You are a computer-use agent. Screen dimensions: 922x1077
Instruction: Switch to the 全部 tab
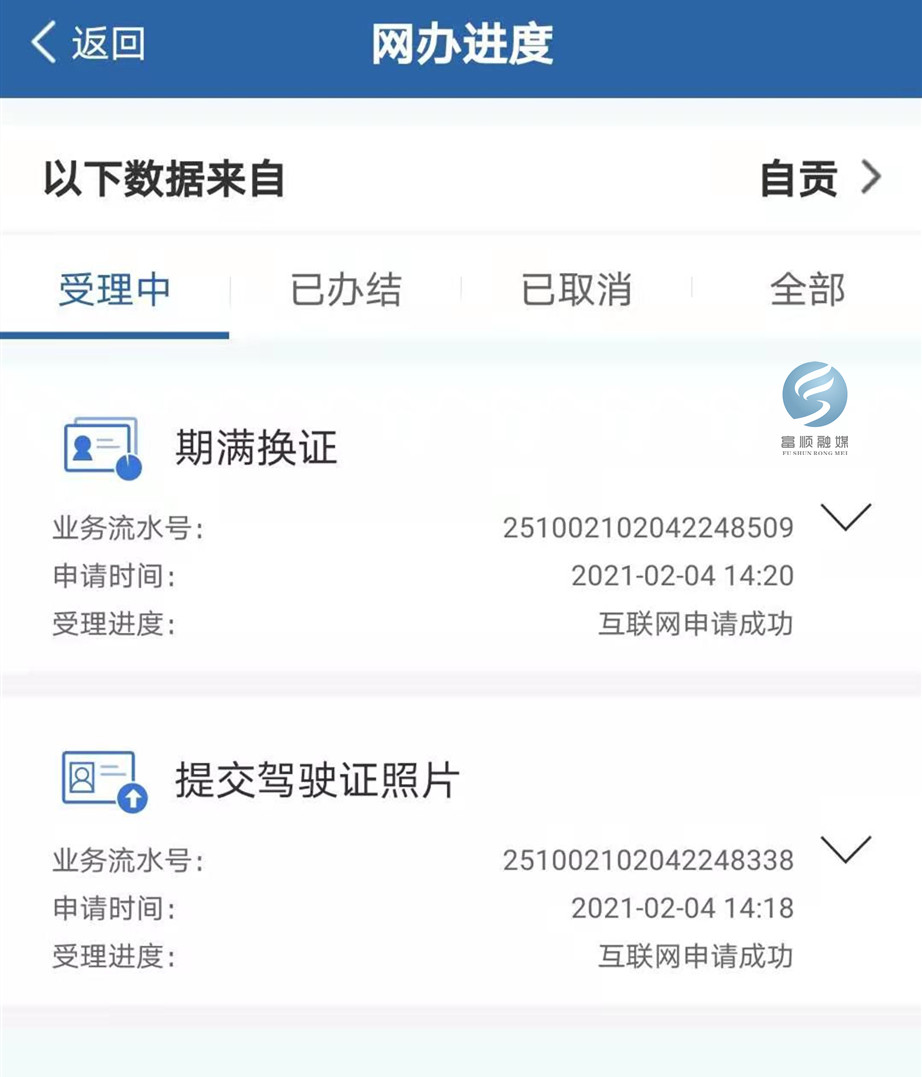point(807,290)
